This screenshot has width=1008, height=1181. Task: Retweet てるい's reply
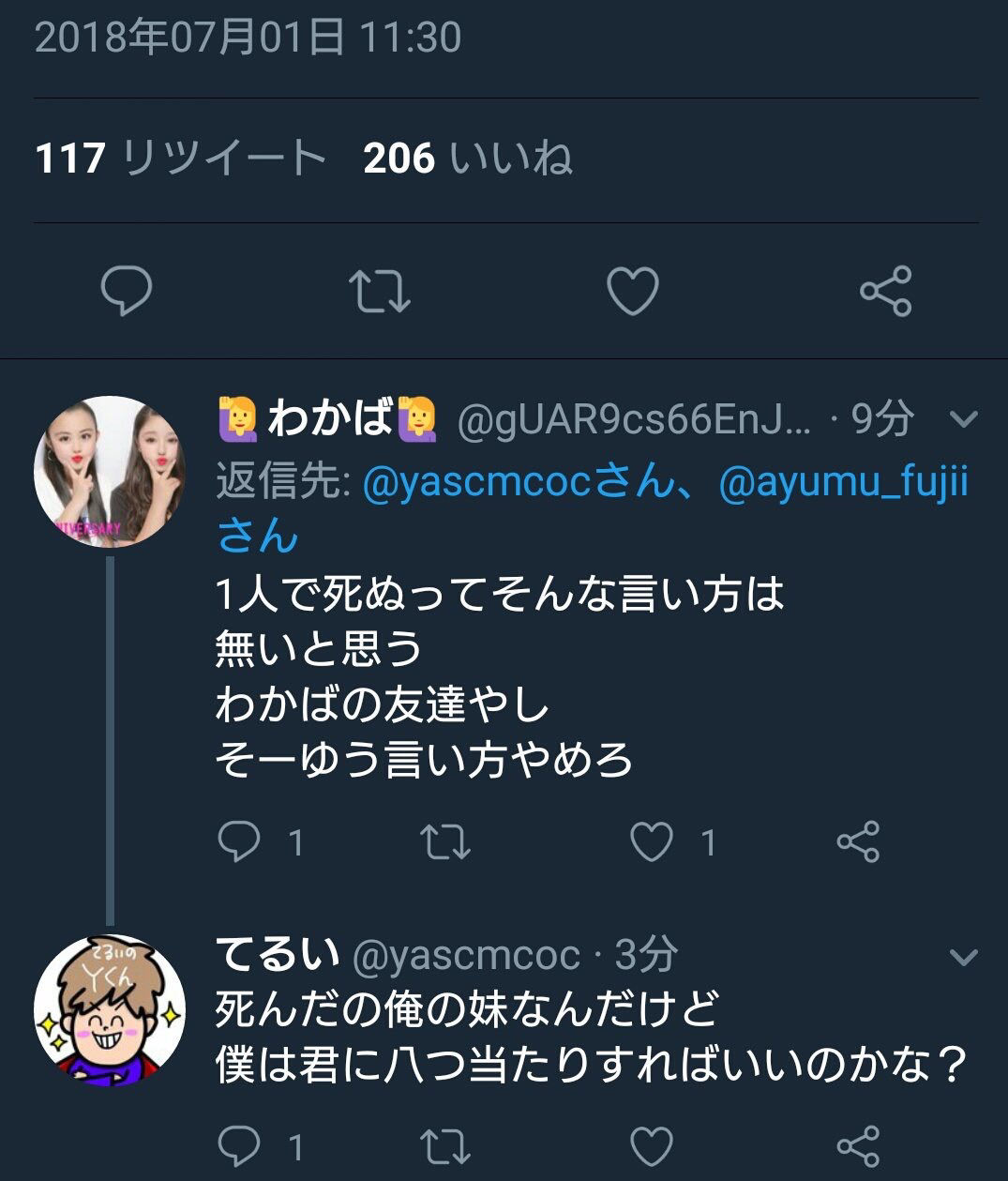coord(445,1146)
